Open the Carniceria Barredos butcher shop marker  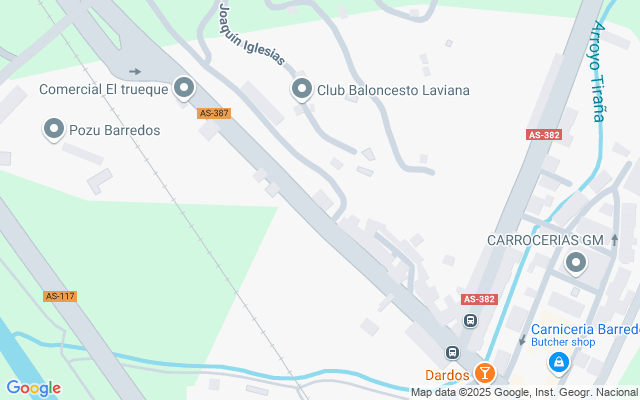click(560, 362)
